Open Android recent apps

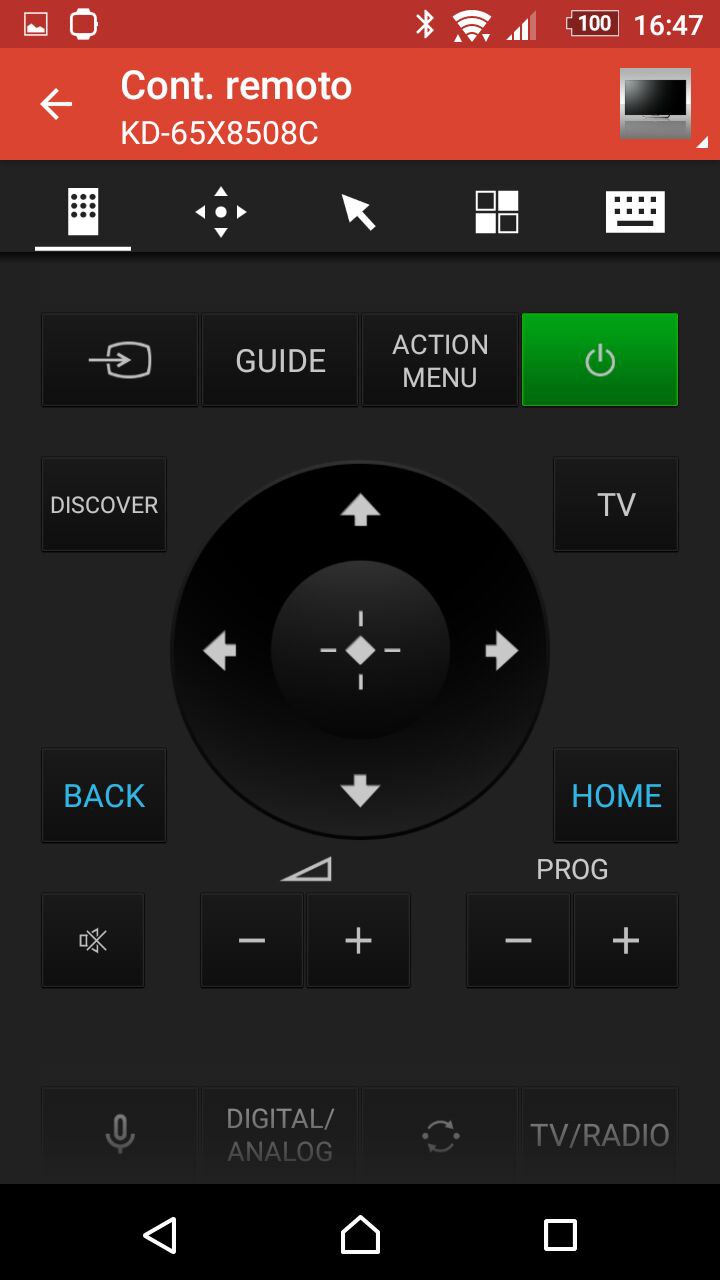coord(560,1235)
